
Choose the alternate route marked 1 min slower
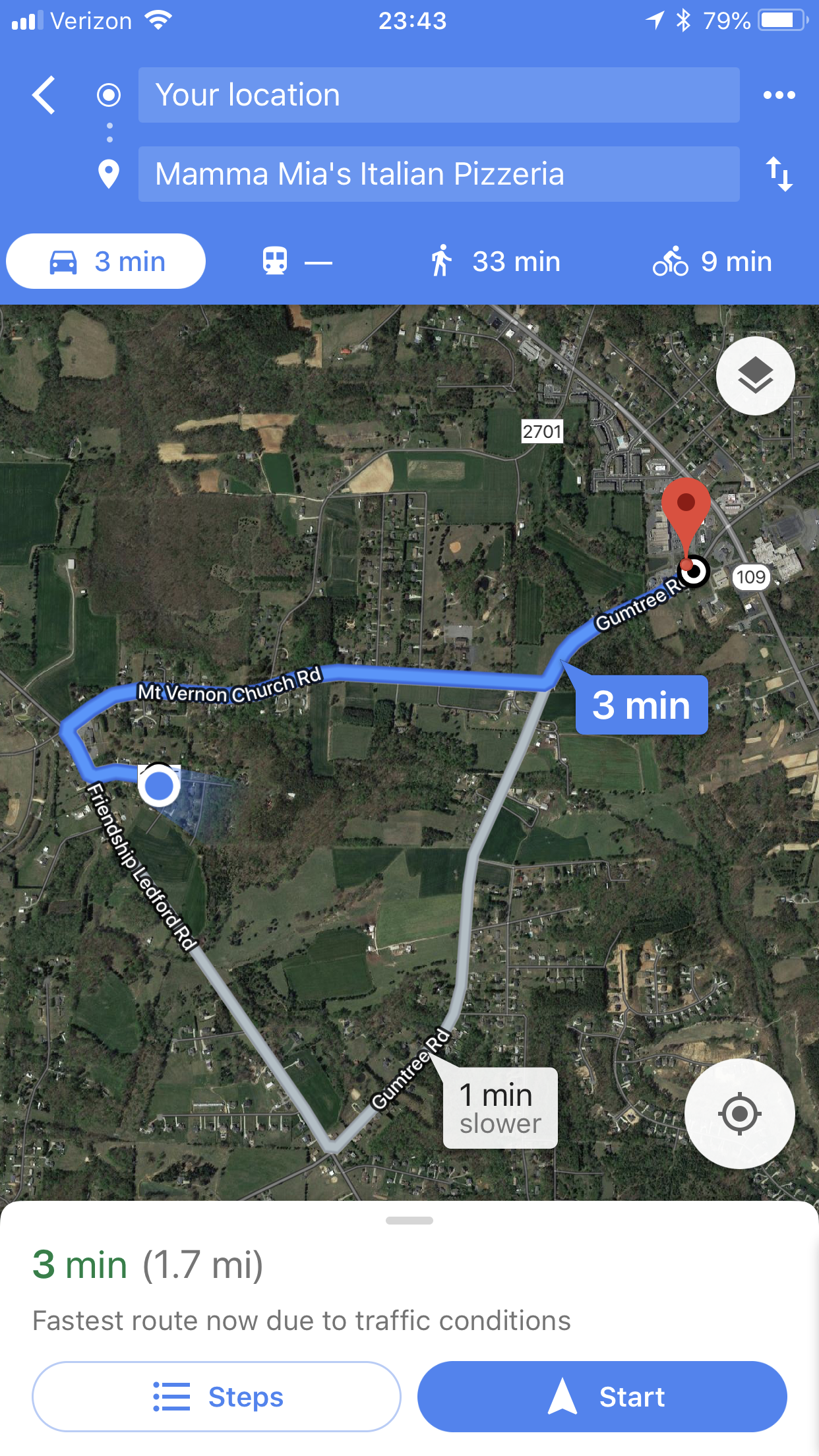(500, 1108)
